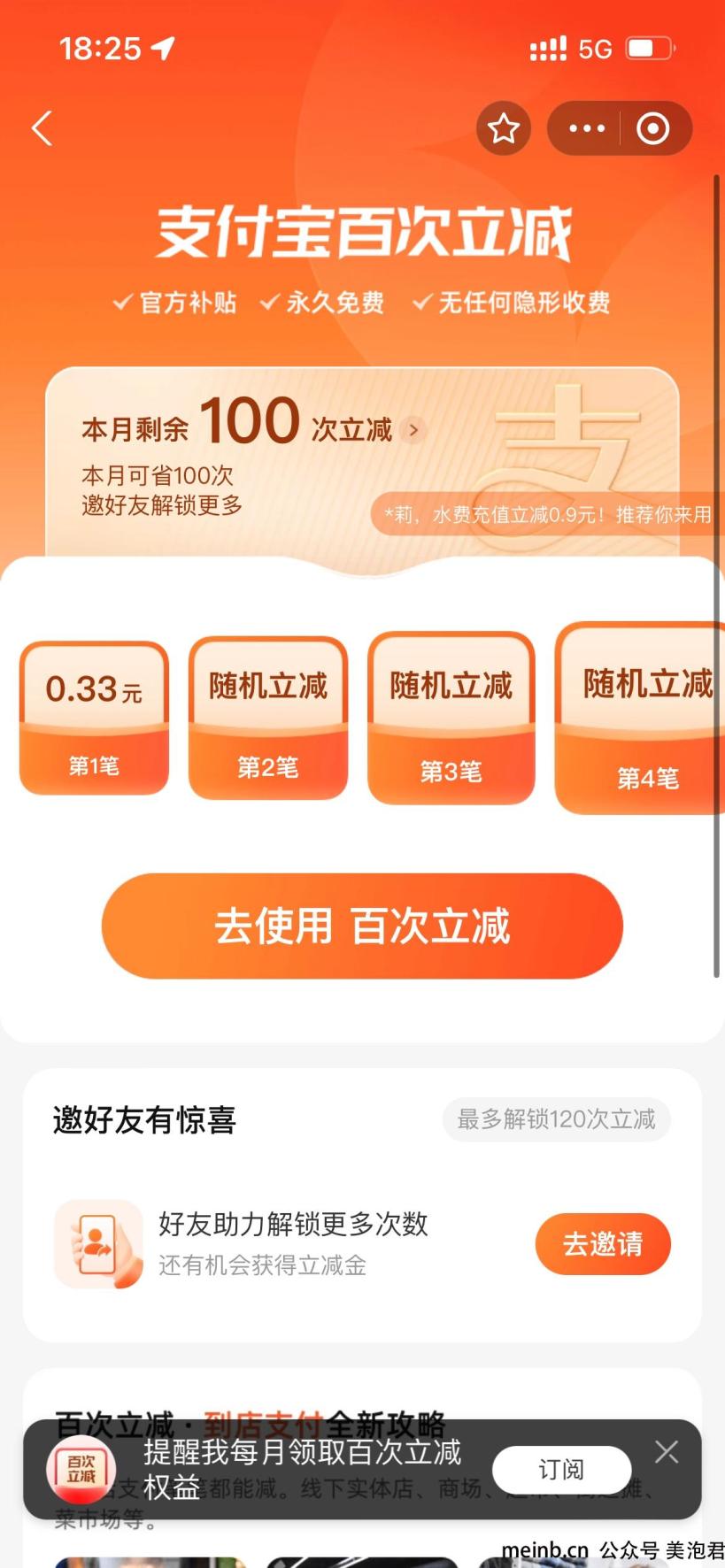
Task: Dismiss the reminder banner with the X
Action: click(667, 1451)
